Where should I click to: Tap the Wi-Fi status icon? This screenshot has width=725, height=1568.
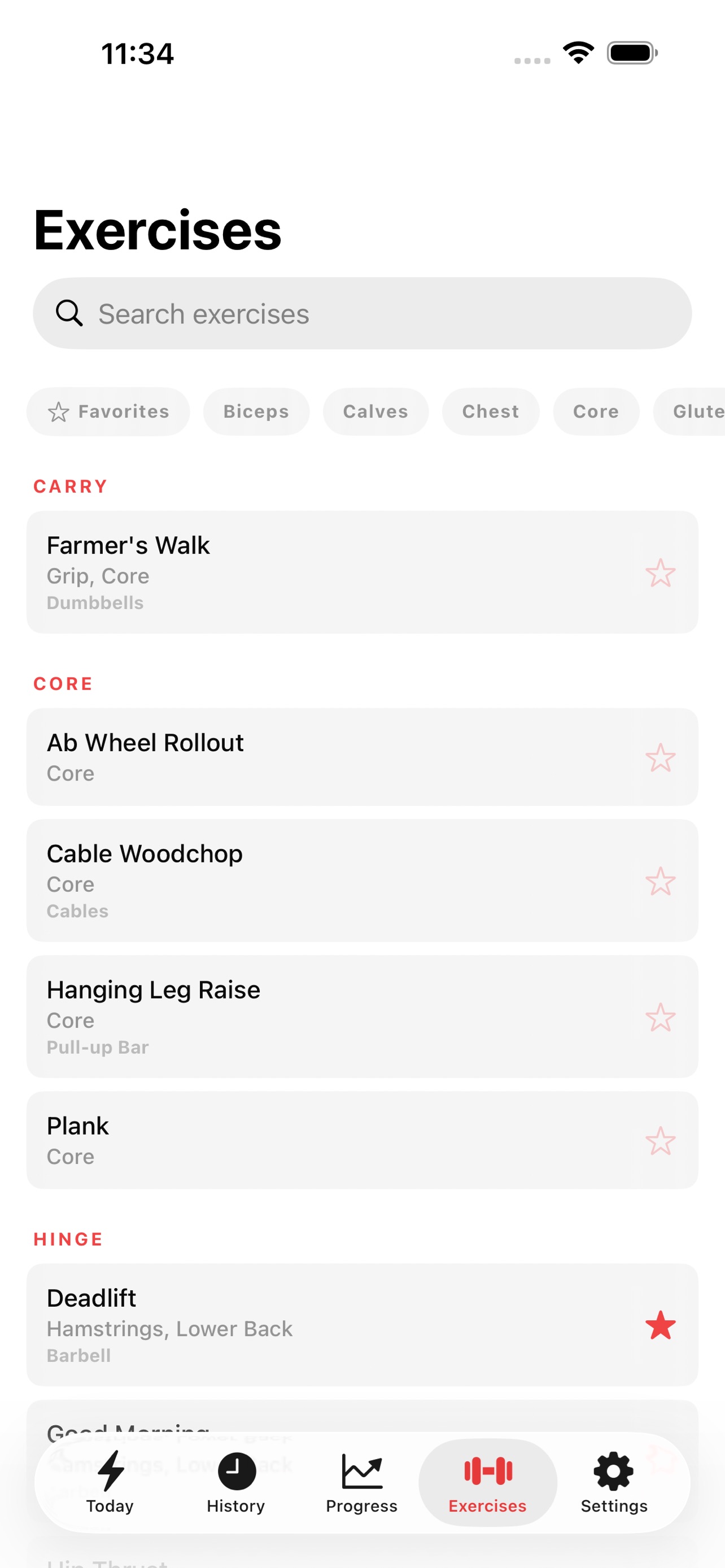[577, 53]
